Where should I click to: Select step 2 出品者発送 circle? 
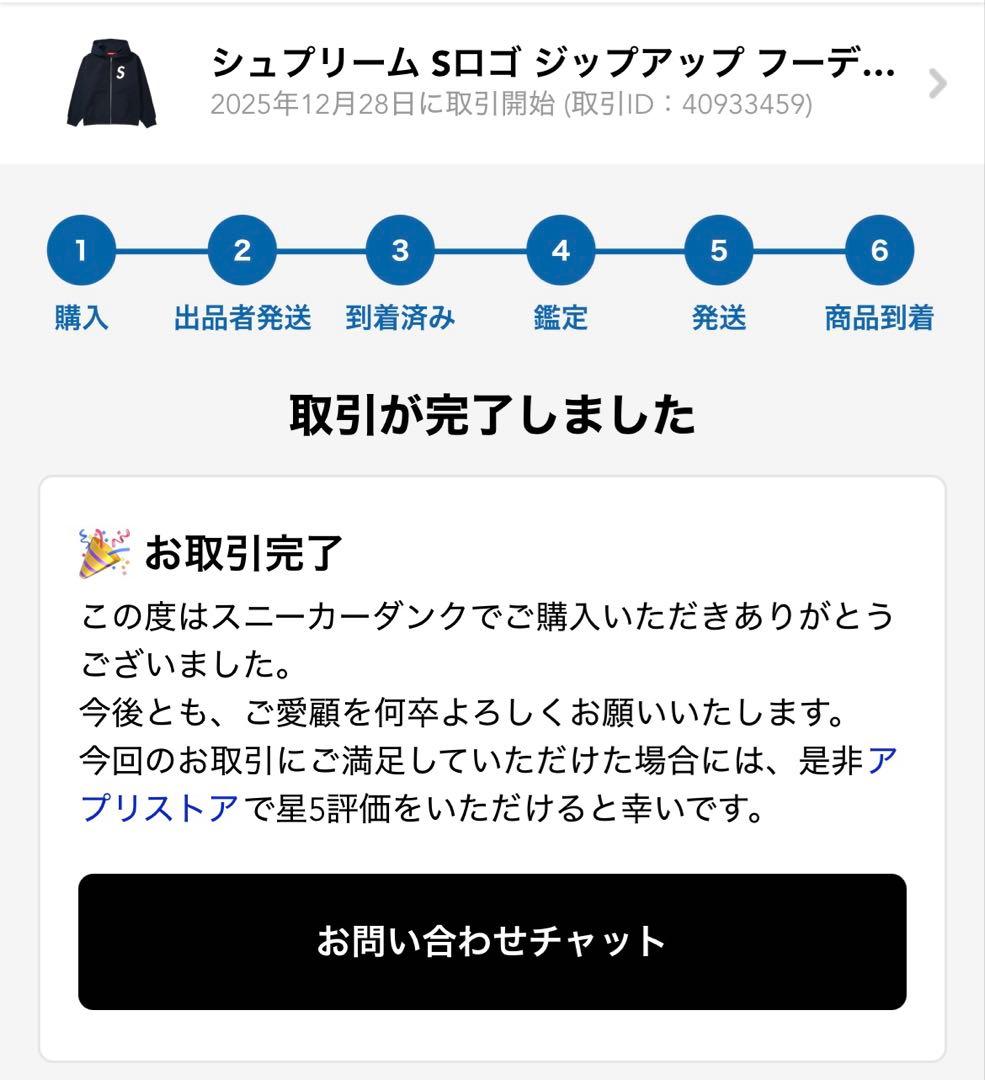240,252
